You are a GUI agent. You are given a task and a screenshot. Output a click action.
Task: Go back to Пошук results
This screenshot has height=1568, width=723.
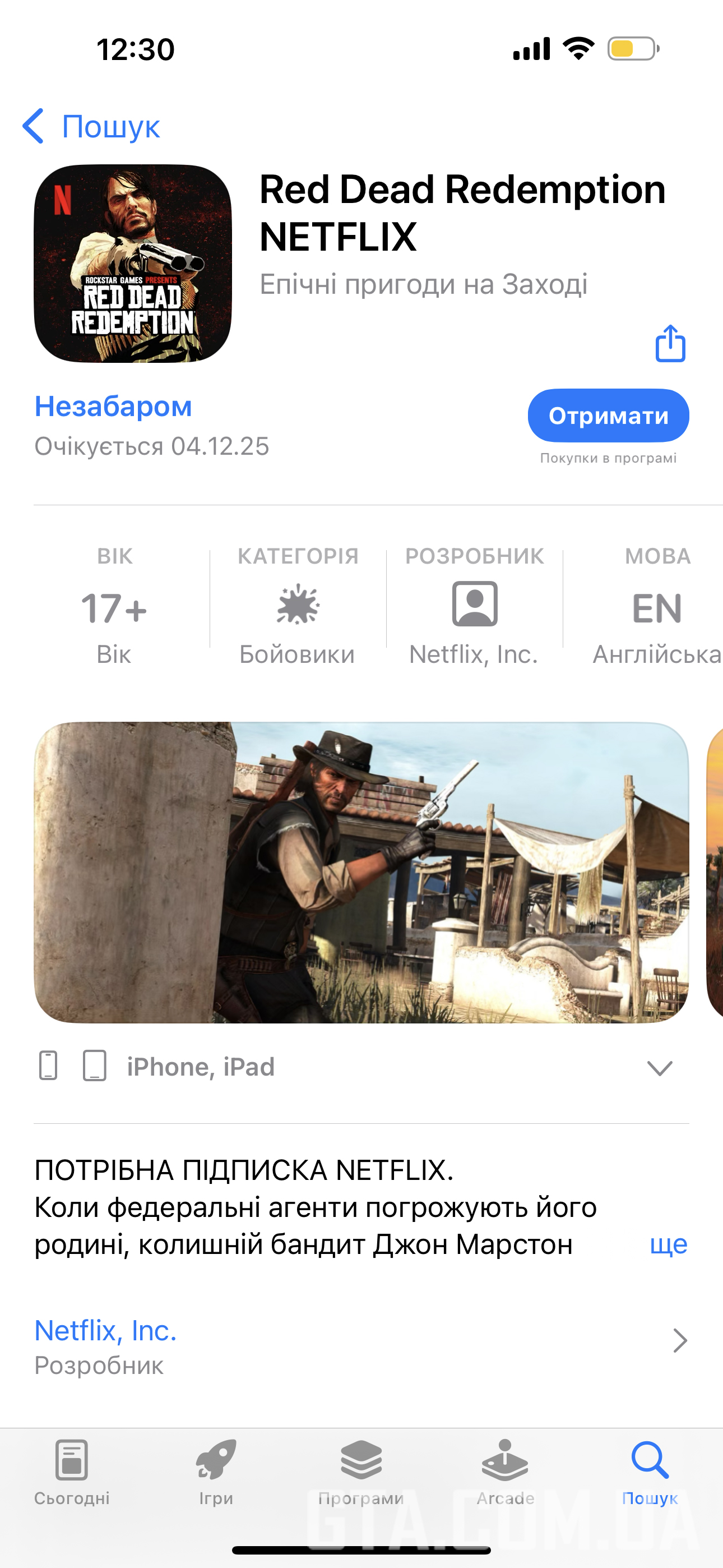[x=91, y=127]
